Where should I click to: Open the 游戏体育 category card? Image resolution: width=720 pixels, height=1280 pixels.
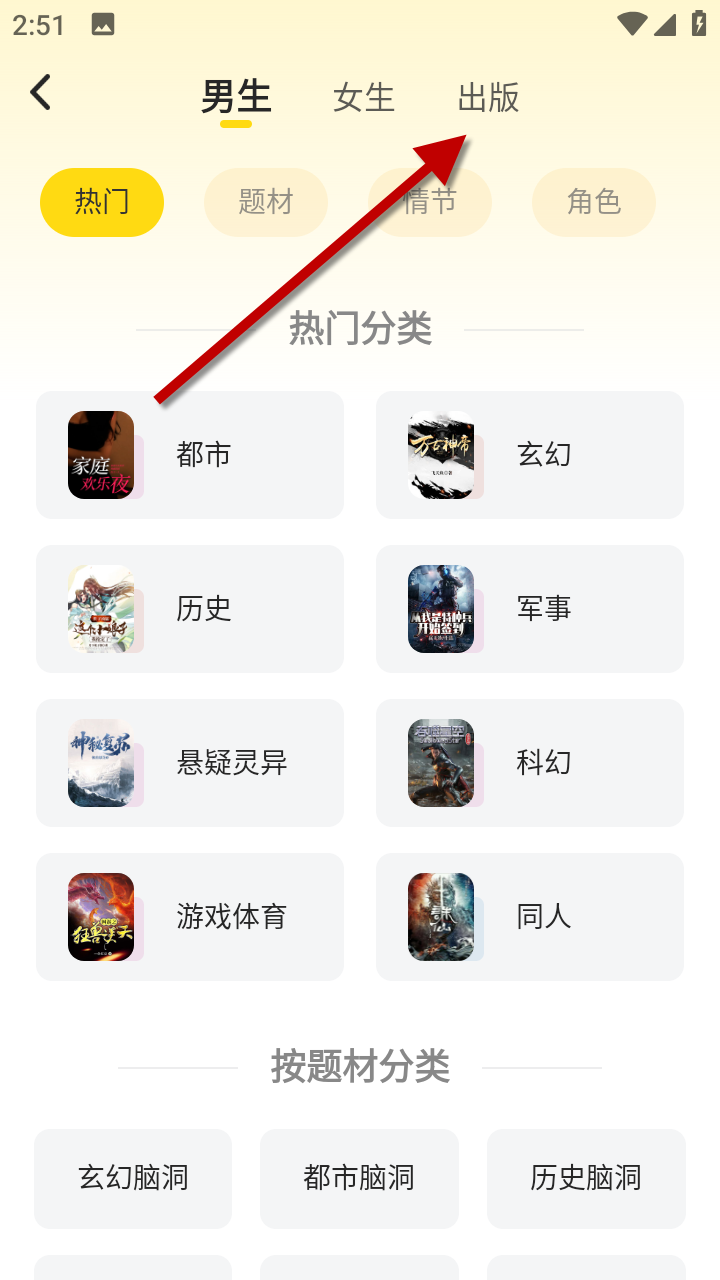click(190, 917)
